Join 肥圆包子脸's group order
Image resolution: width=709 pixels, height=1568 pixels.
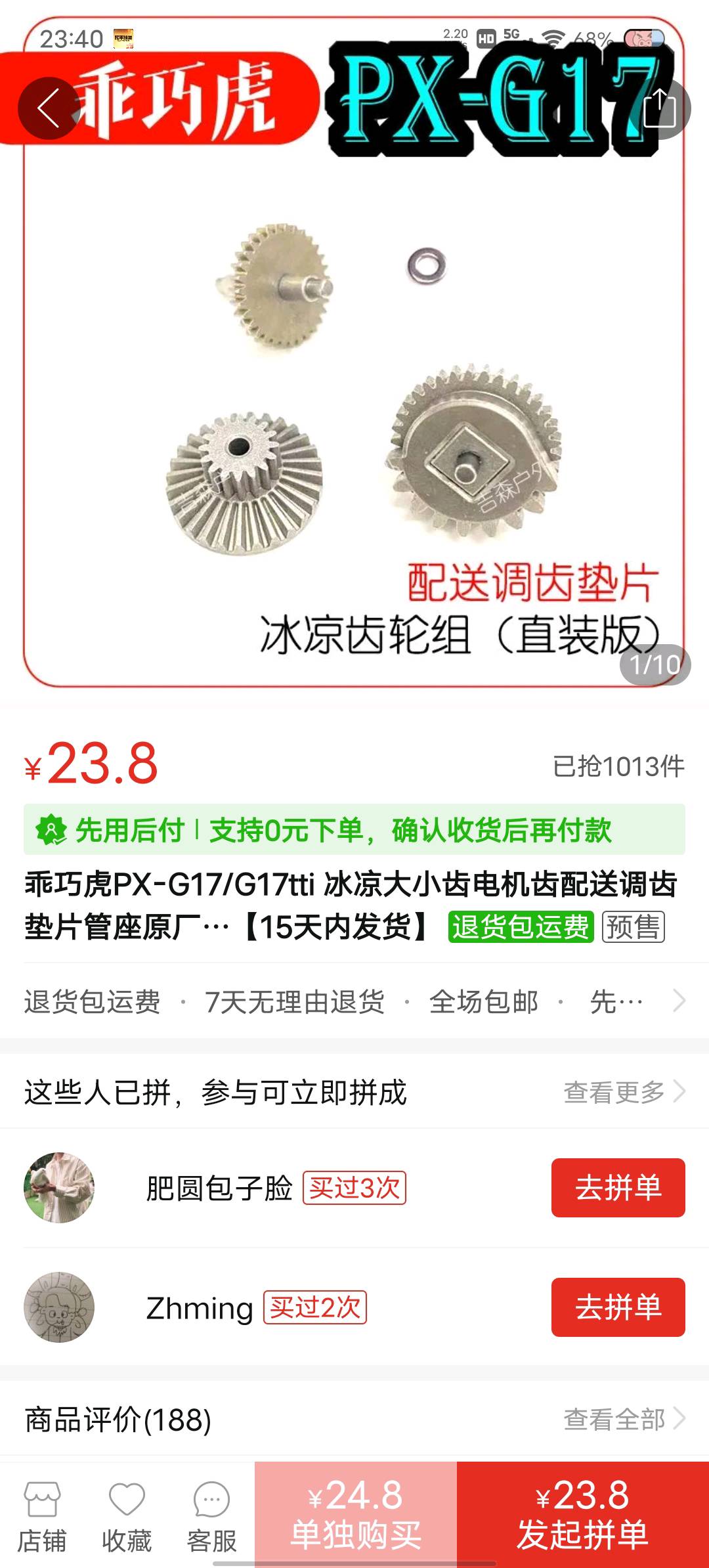point(618,1188)
